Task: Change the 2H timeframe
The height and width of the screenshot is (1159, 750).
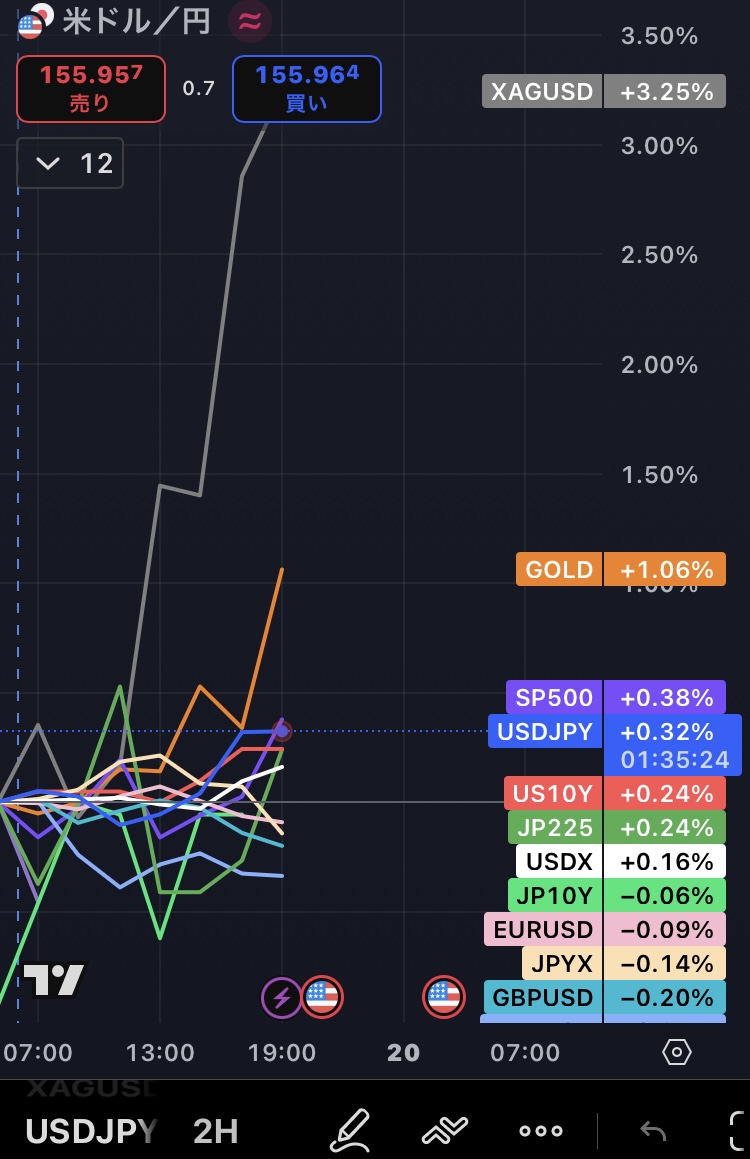Action: coord(215,1131)
